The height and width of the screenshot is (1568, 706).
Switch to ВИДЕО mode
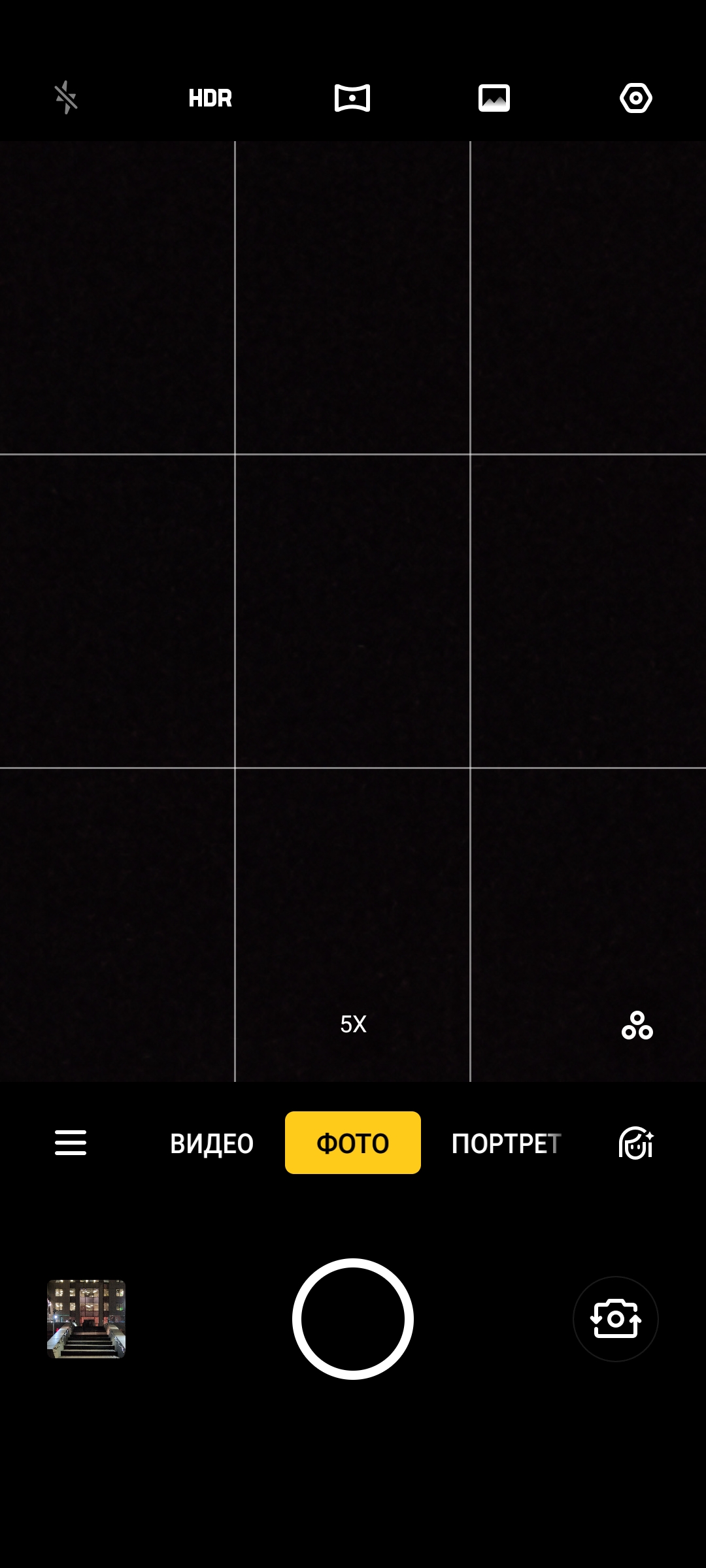coord(212,1143)
